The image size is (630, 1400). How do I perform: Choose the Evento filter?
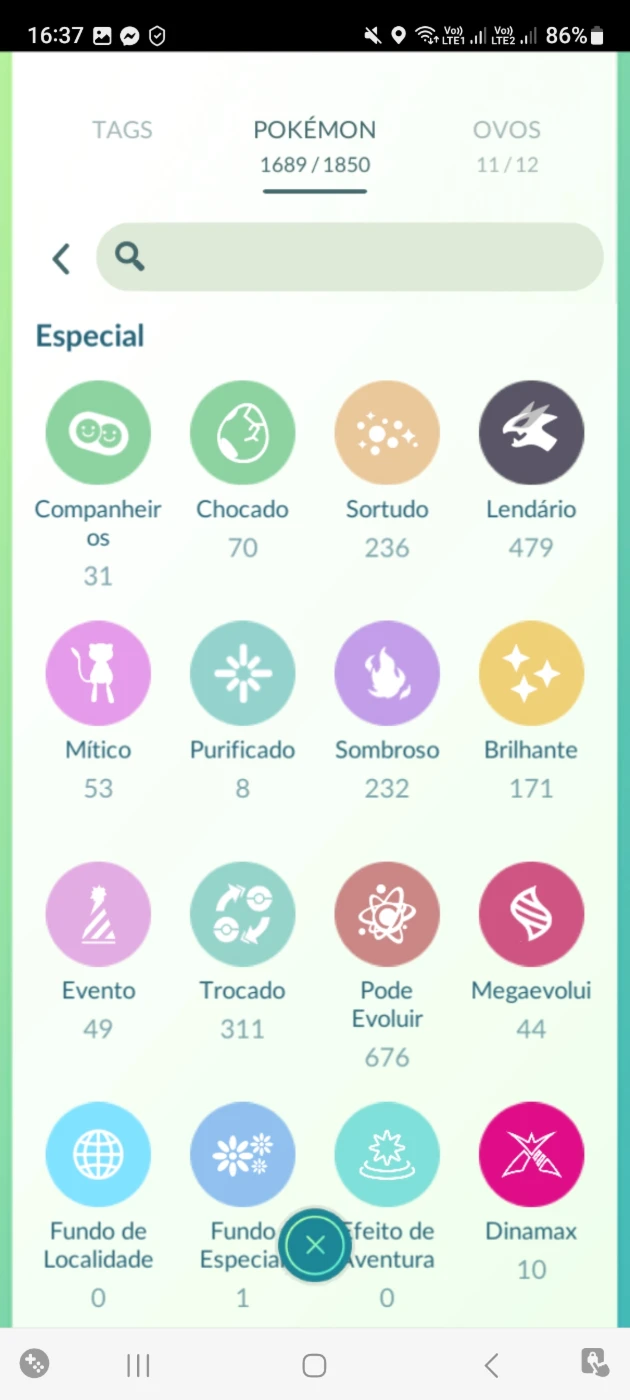tap(98, 914)
